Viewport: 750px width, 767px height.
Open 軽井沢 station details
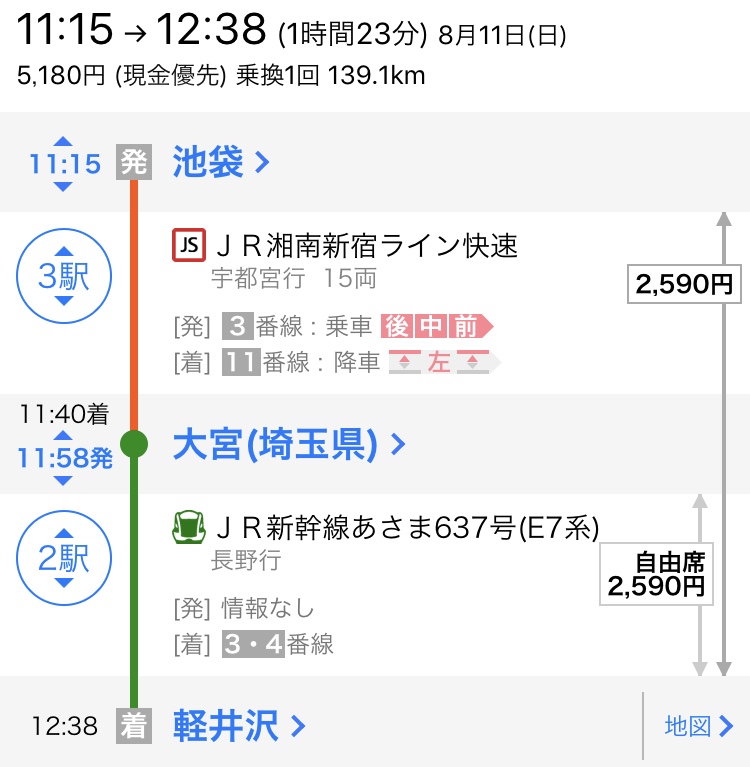pyautogui.click(x=225, y=726)
